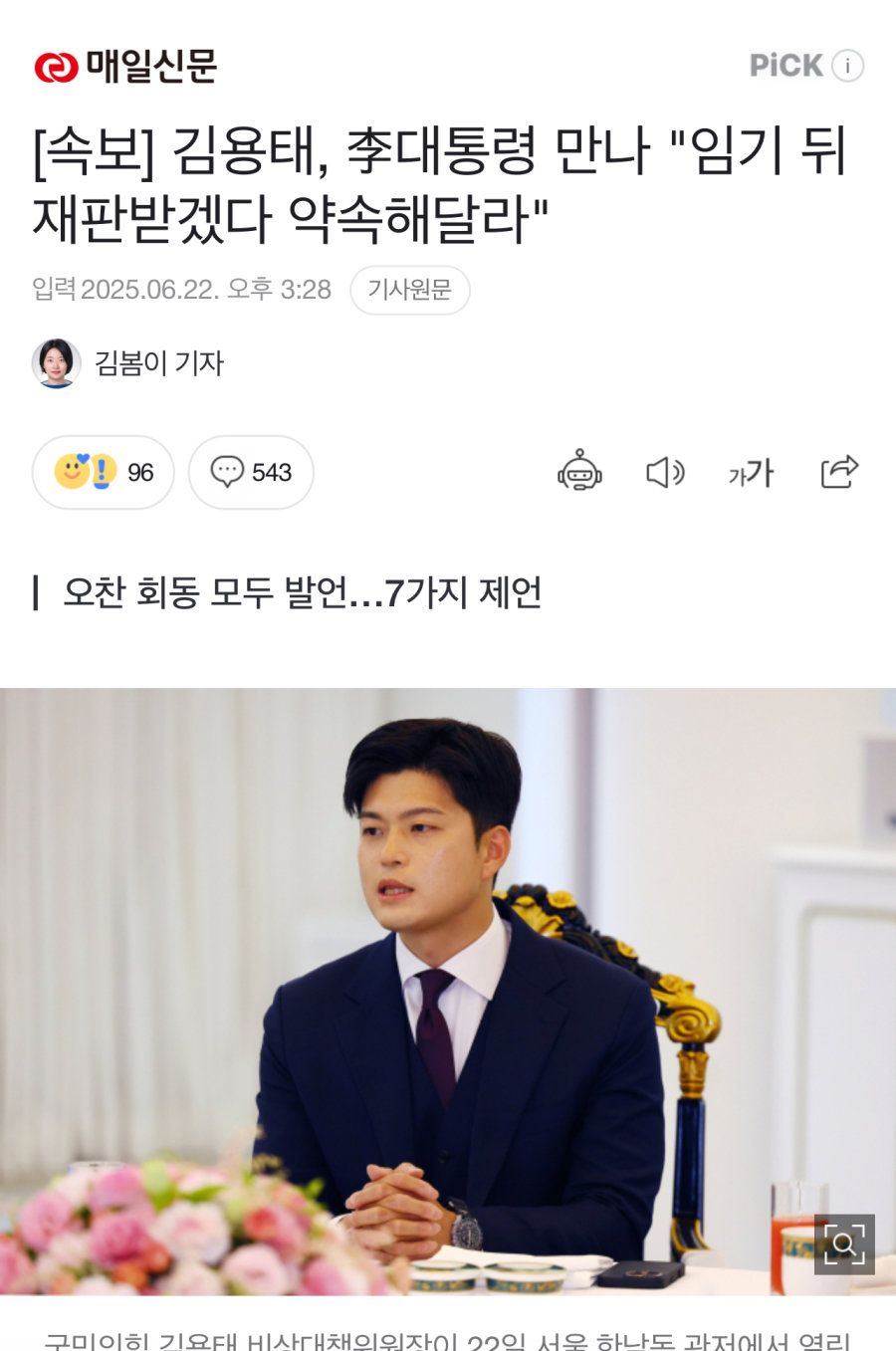The height and width of the screenshot is (1351, 896).
Task: Open the AI summary robot icon
Action: click(579, 472)
